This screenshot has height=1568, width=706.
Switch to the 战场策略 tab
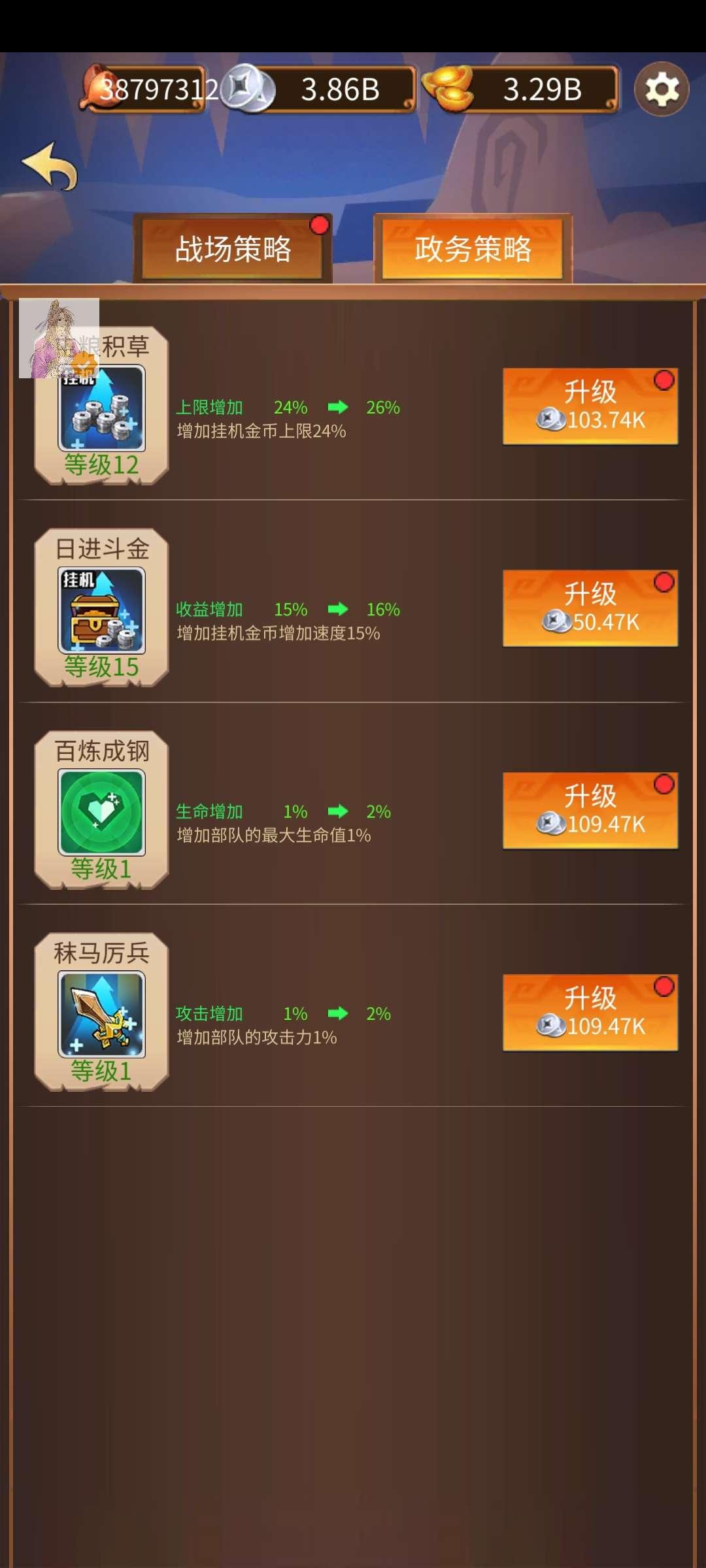click(x=233, y=249)
